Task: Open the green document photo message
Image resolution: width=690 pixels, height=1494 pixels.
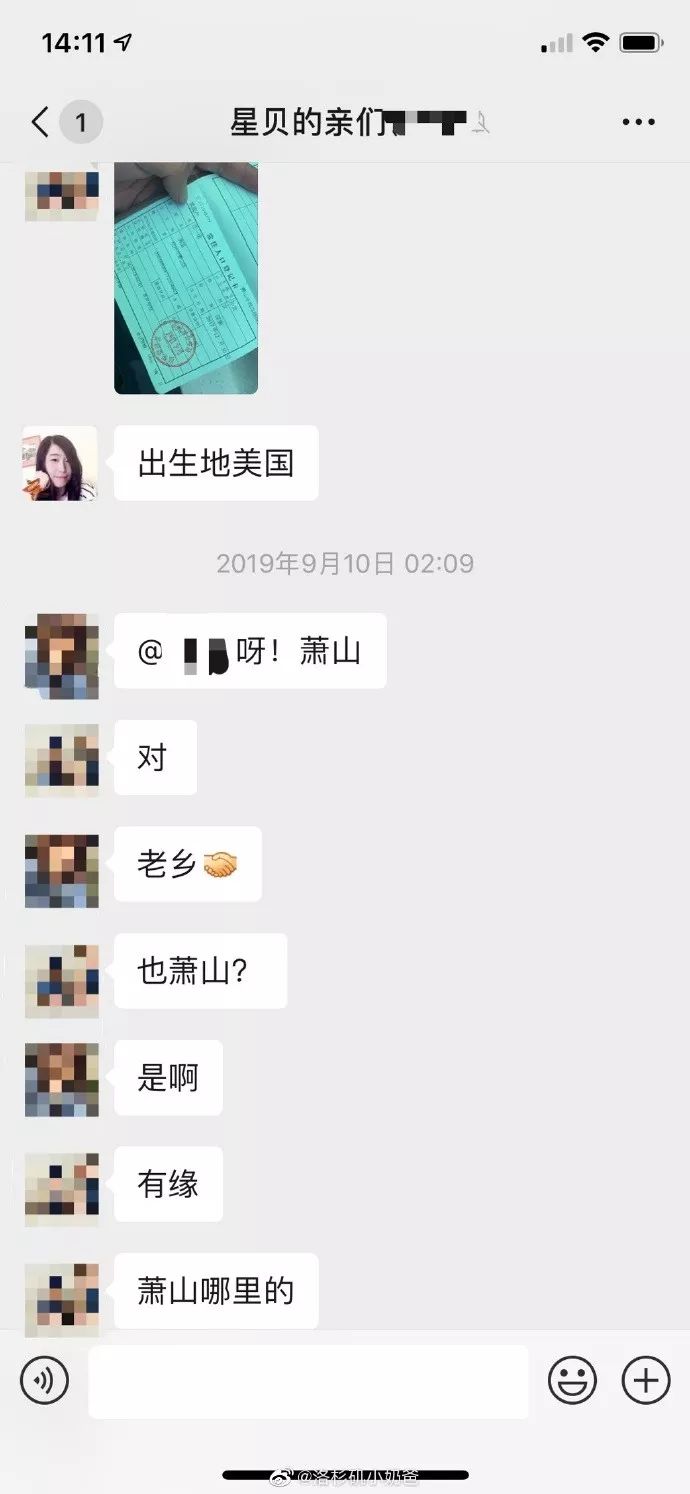Action: point(186,278)
